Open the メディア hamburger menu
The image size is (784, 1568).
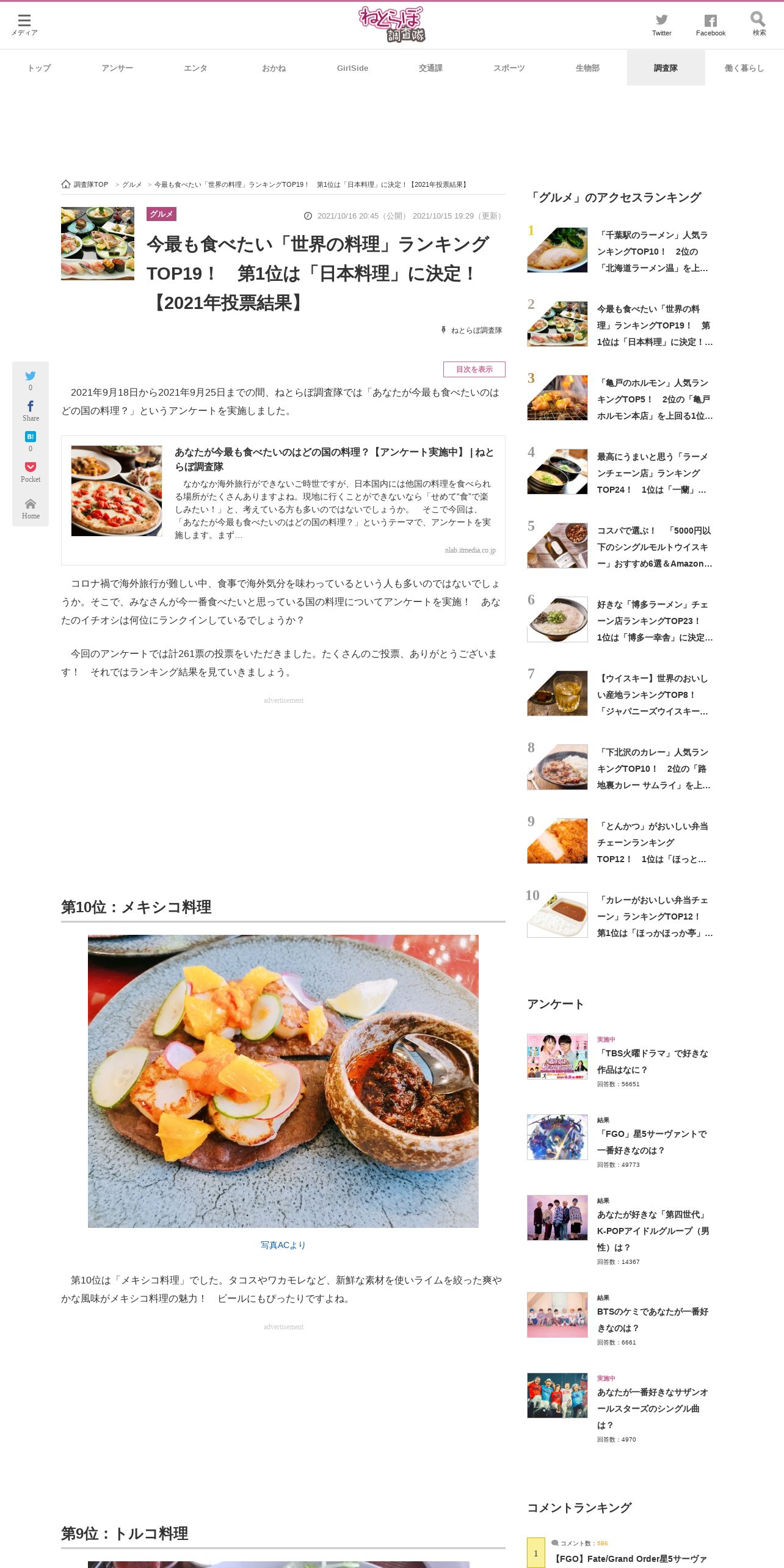24,24
